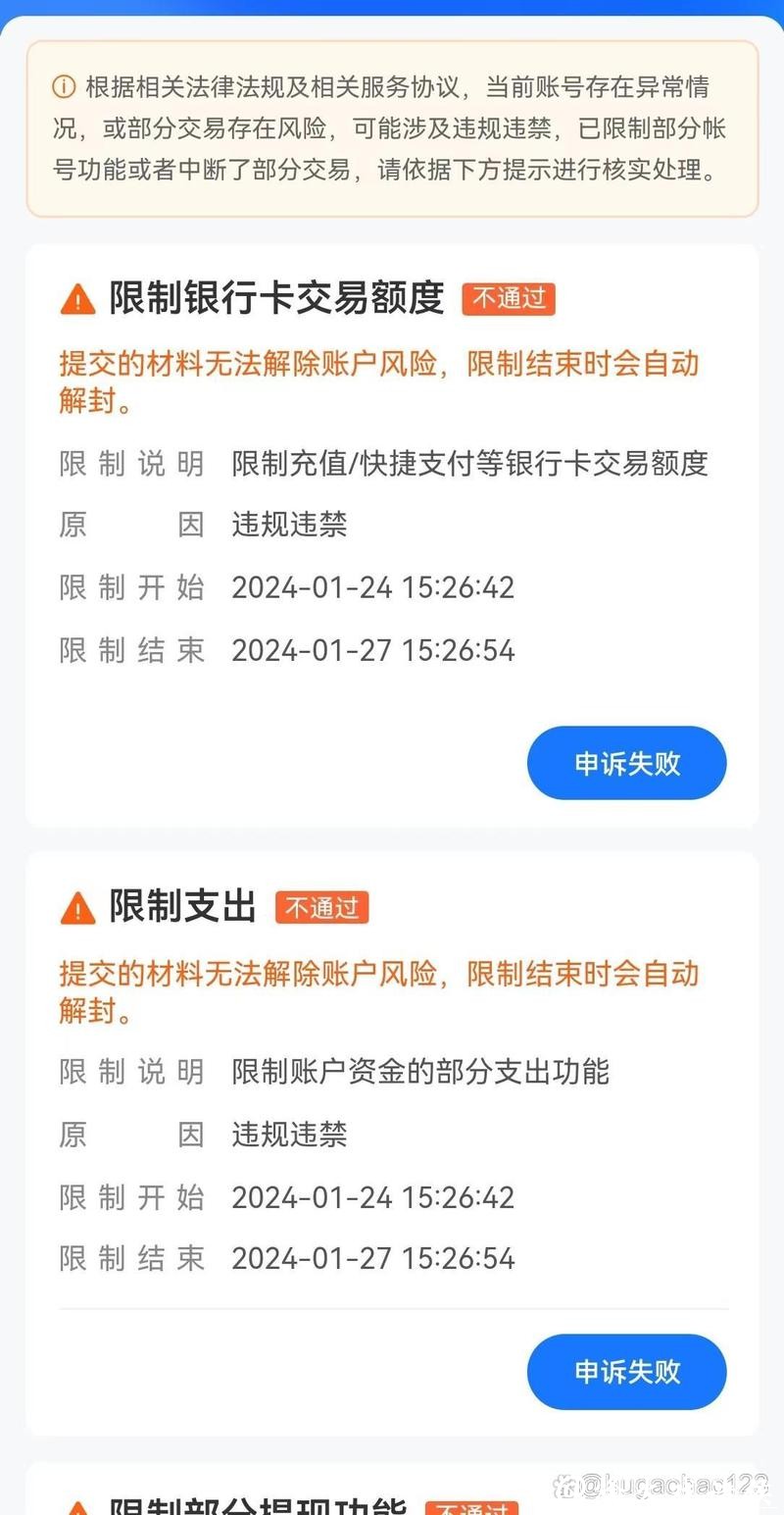Select the 不通过 badge next to 限制银行卡交易额度
The image size is (784, 1515).
(x=508, y=299)
